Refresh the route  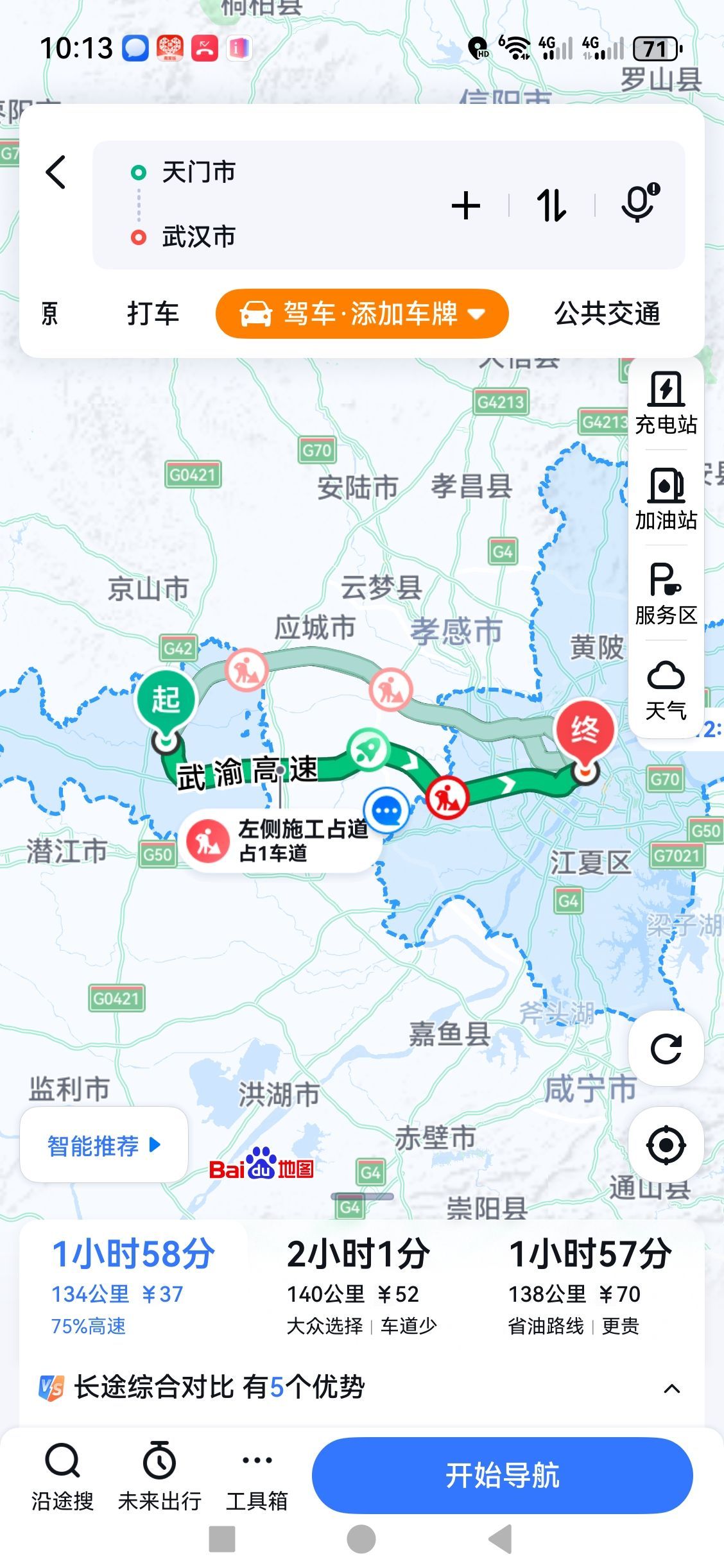pos(666,1049)
